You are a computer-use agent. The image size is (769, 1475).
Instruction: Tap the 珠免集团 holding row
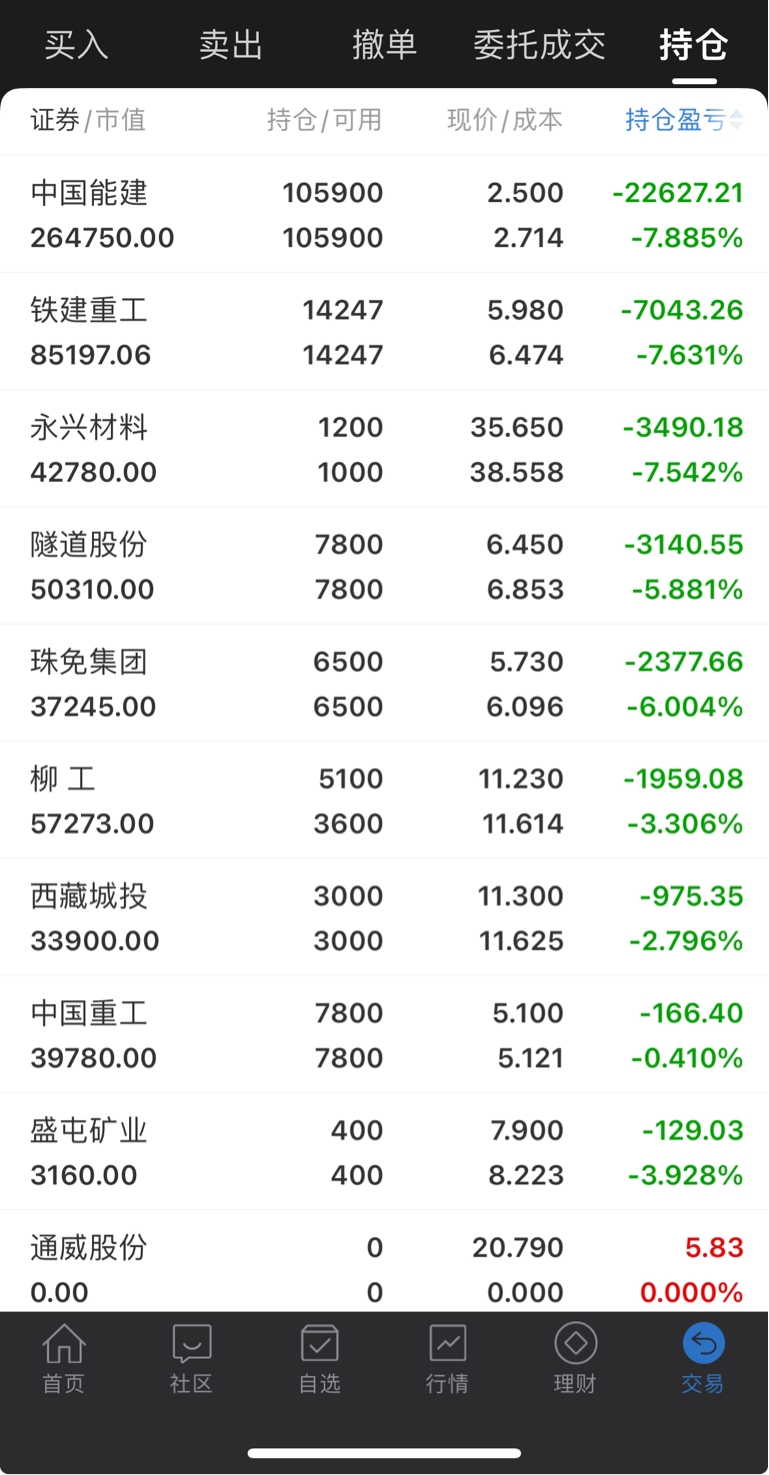pos(384,682)
